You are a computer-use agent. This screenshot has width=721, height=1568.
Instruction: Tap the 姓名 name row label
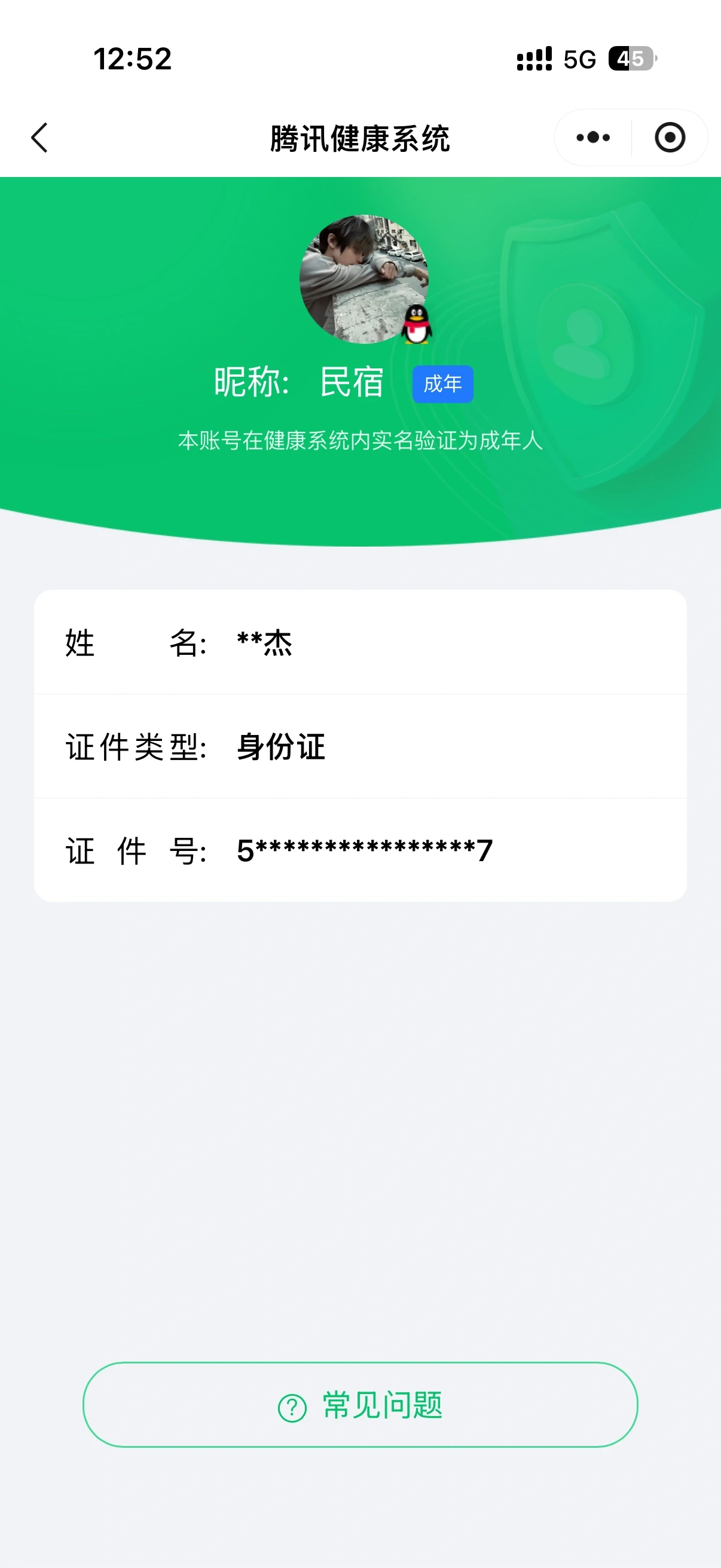134,645
